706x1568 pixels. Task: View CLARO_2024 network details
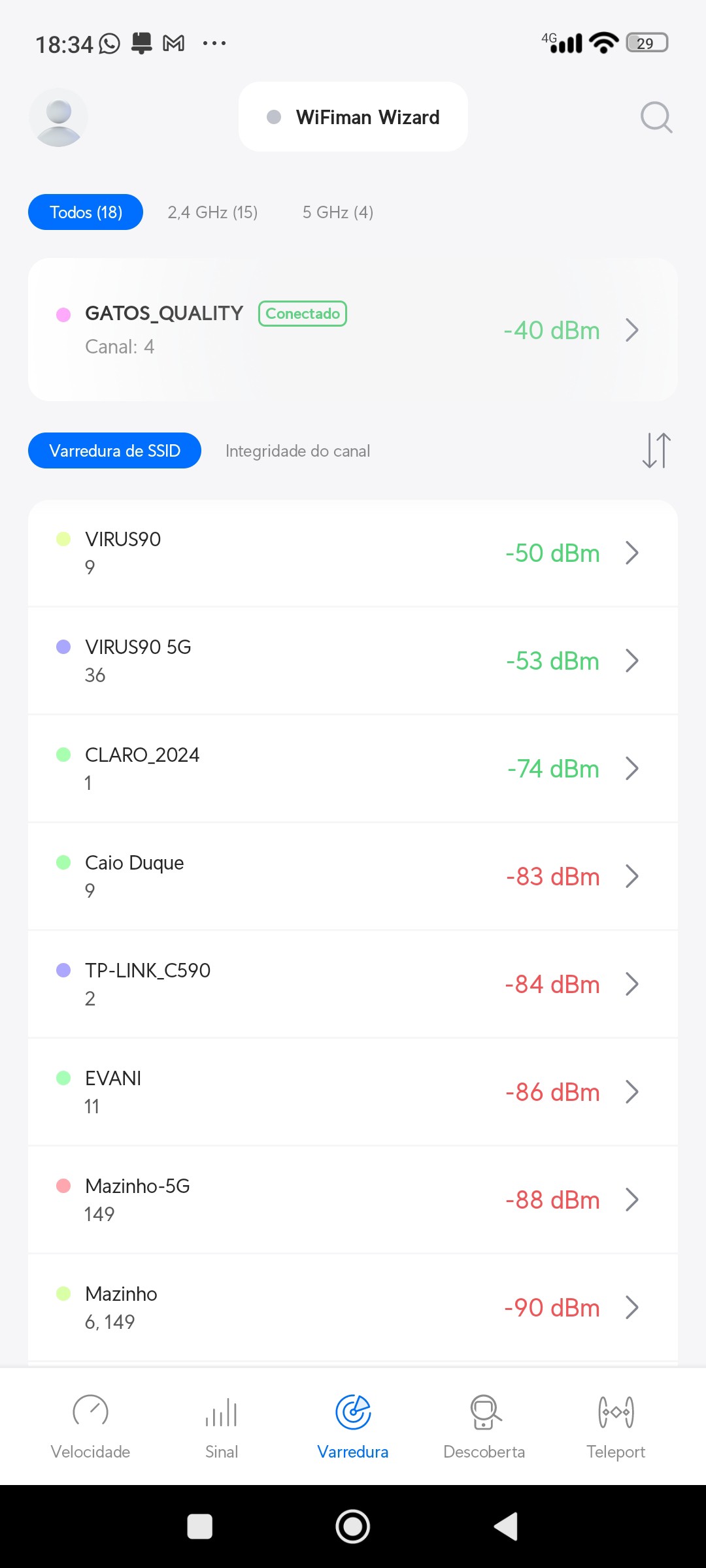353,768
